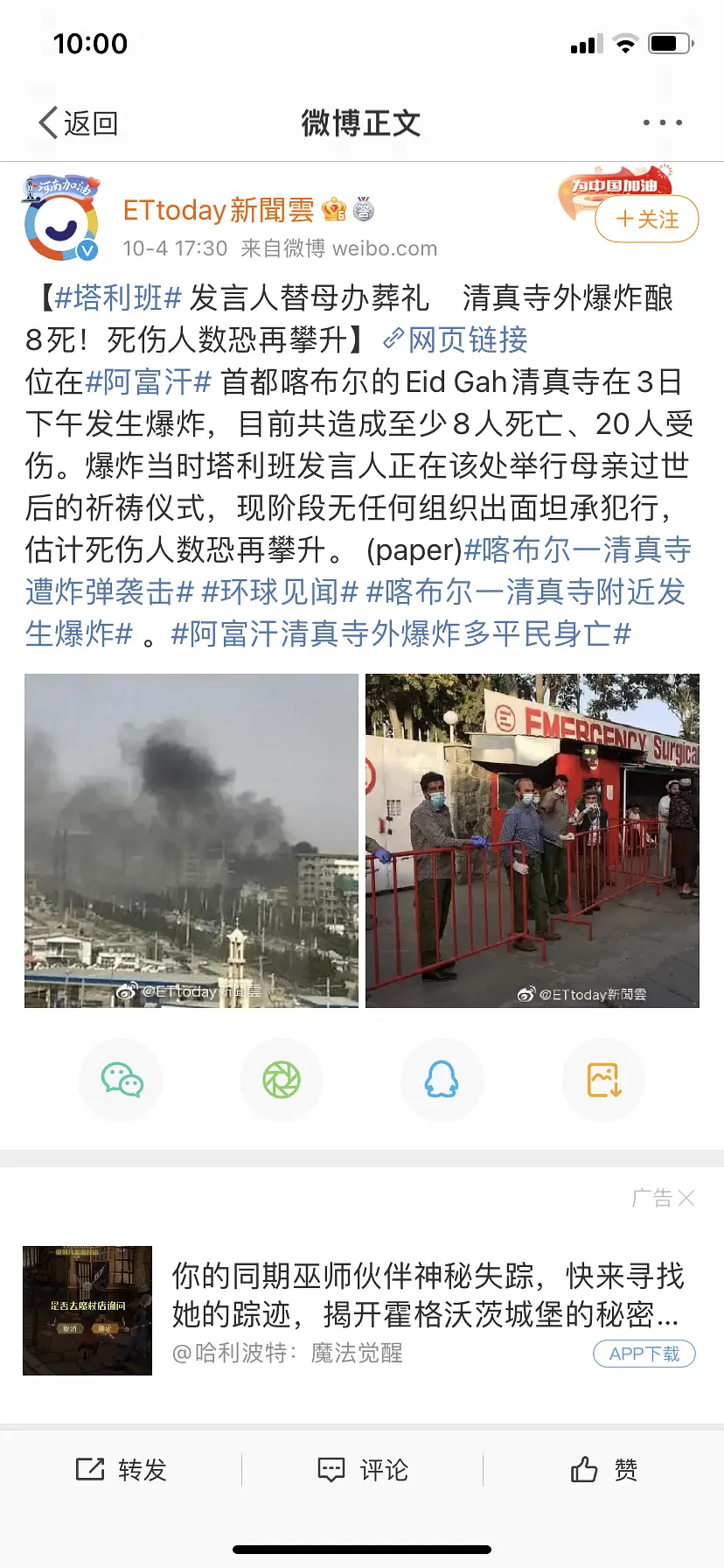Open hashtag #环球见闻#
Image resolution: width=724 pixels, height=1568 pixels.
pyautogui.click(x=280, y=591)
